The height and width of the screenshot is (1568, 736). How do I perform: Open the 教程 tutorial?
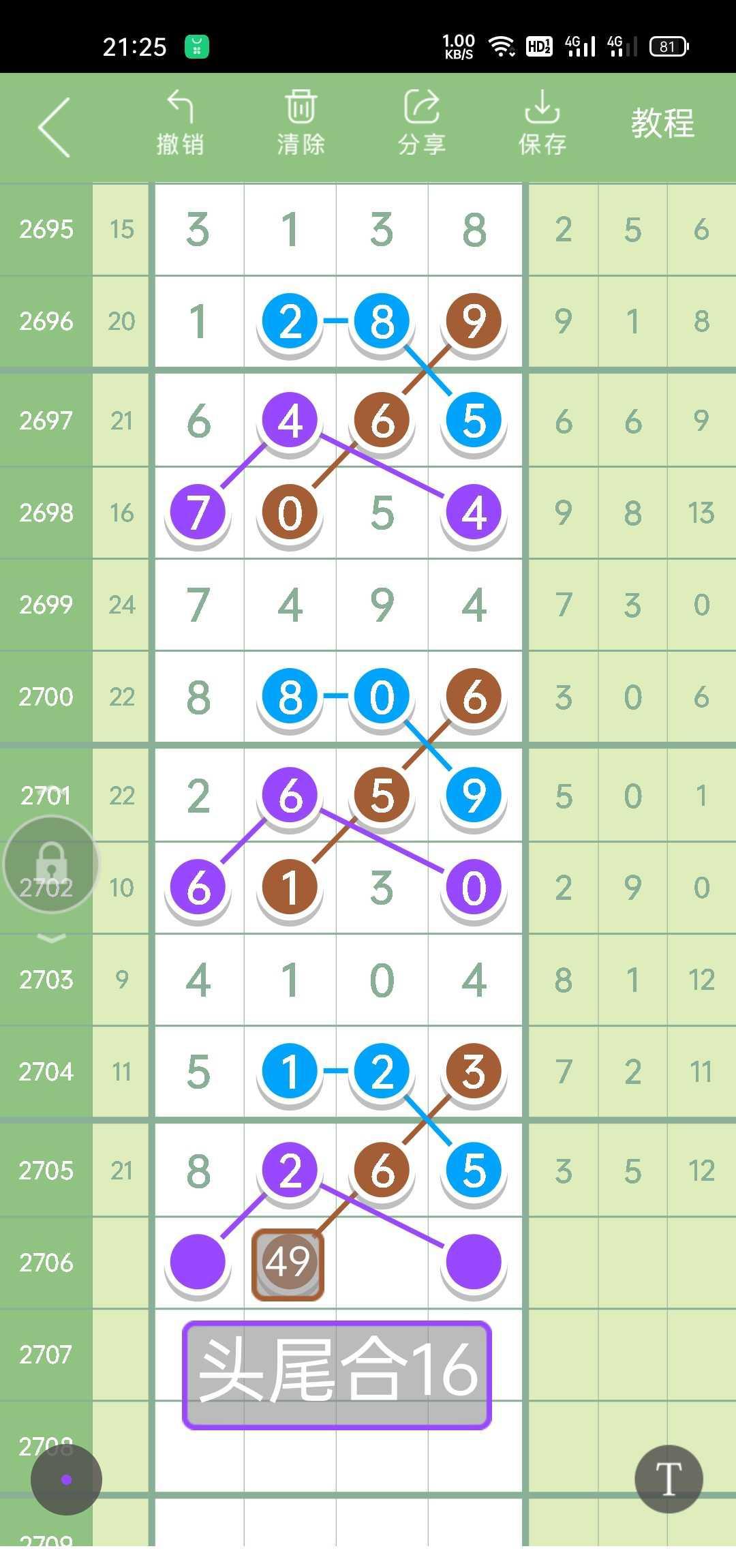point(662,123)
